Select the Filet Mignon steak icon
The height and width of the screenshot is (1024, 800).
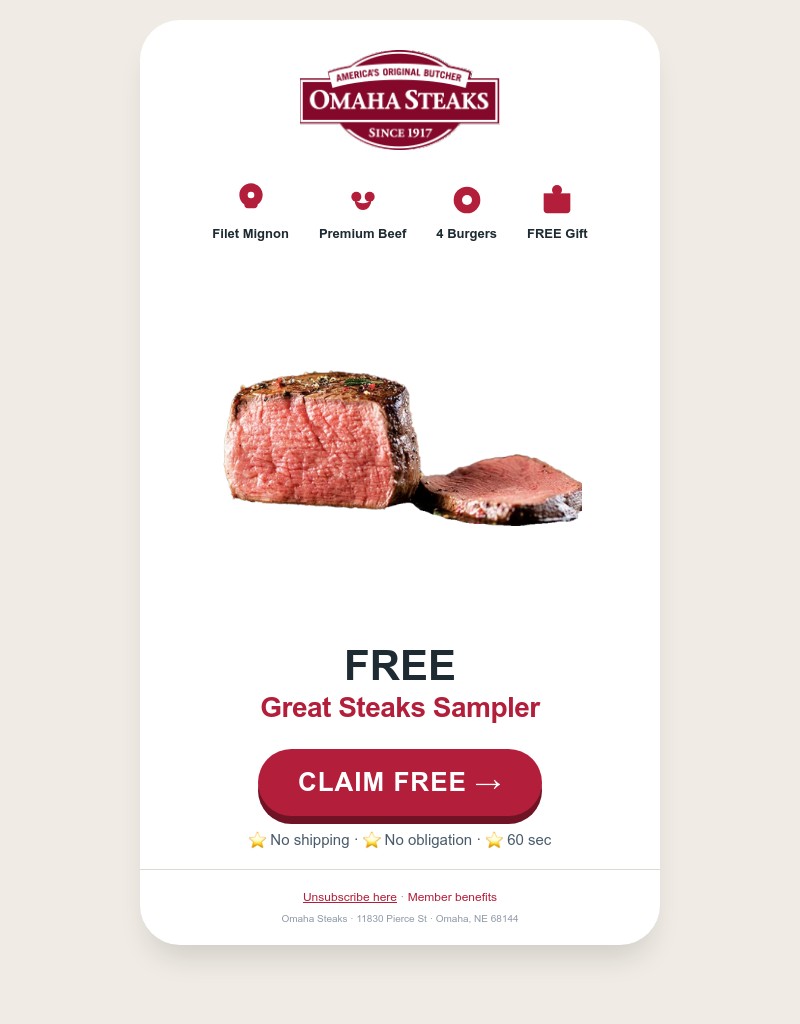[251, 196]
